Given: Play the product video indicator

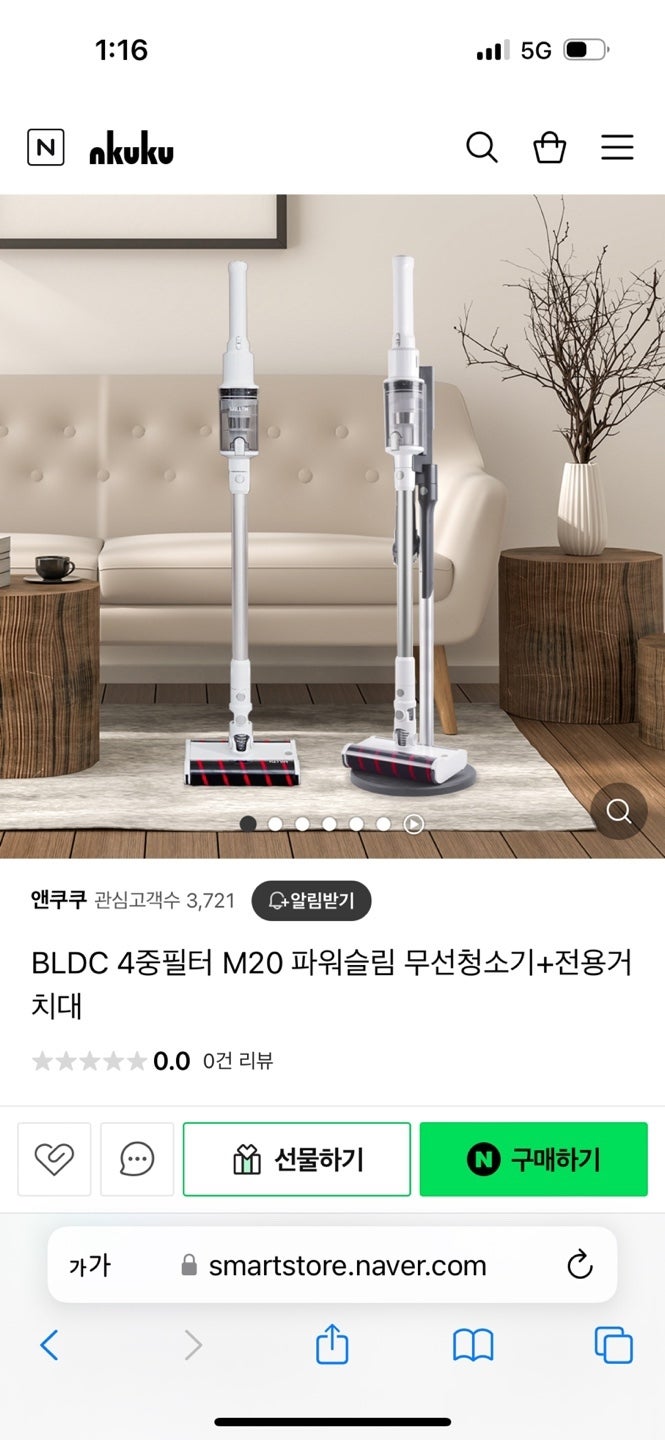Looking at the screenshot, I should coord(413,824).
